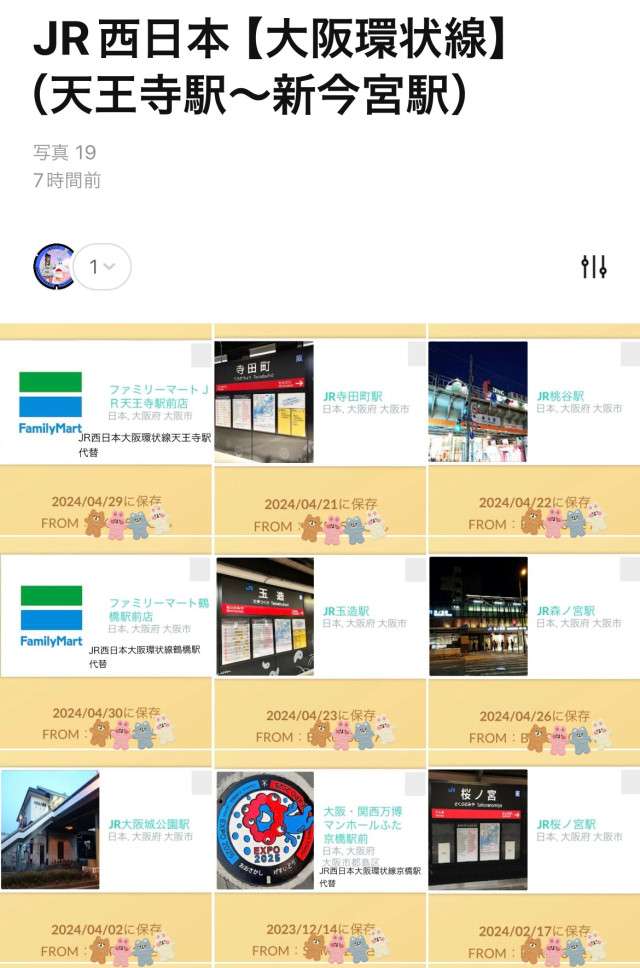
Task: Check the box on the JR玉造駅 card
Action: (x=415, y=569)
